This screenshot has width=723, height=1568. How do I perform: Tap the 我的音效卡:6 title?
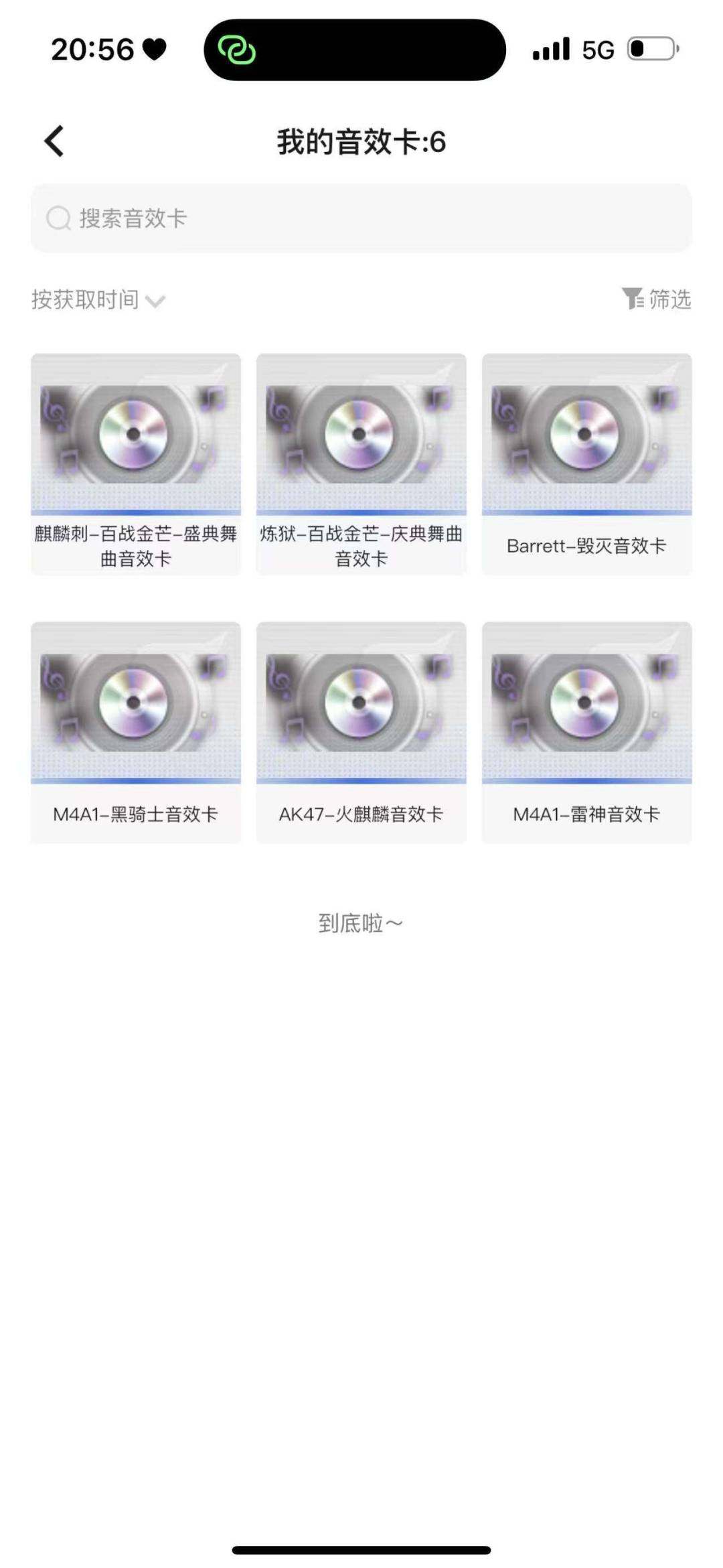[361, 141]
